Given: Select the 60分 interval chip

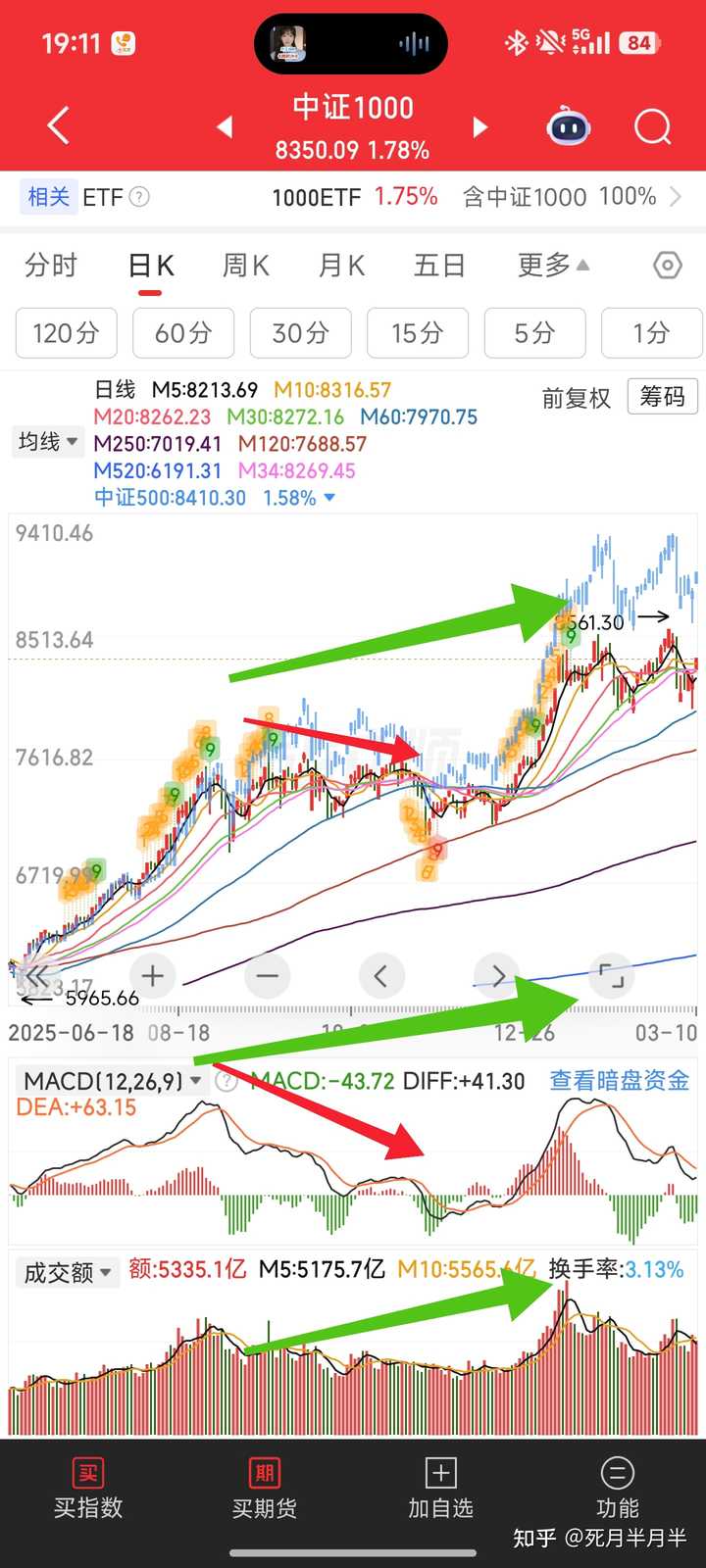Looking at the screenshot, I should pyautogui.click(x=183, y=333).
